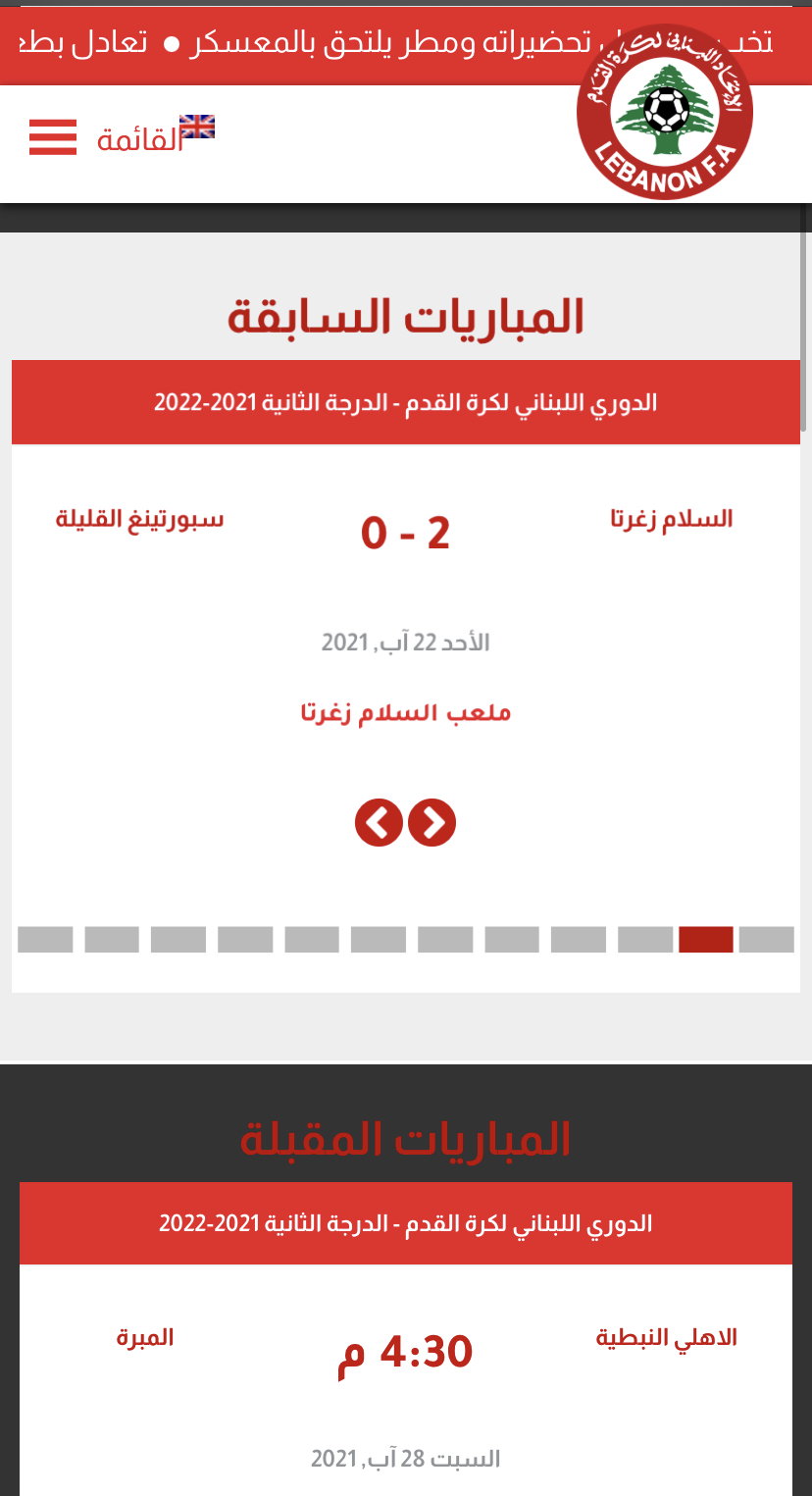Jump to the last slide indicator on left

pos(45,940)
